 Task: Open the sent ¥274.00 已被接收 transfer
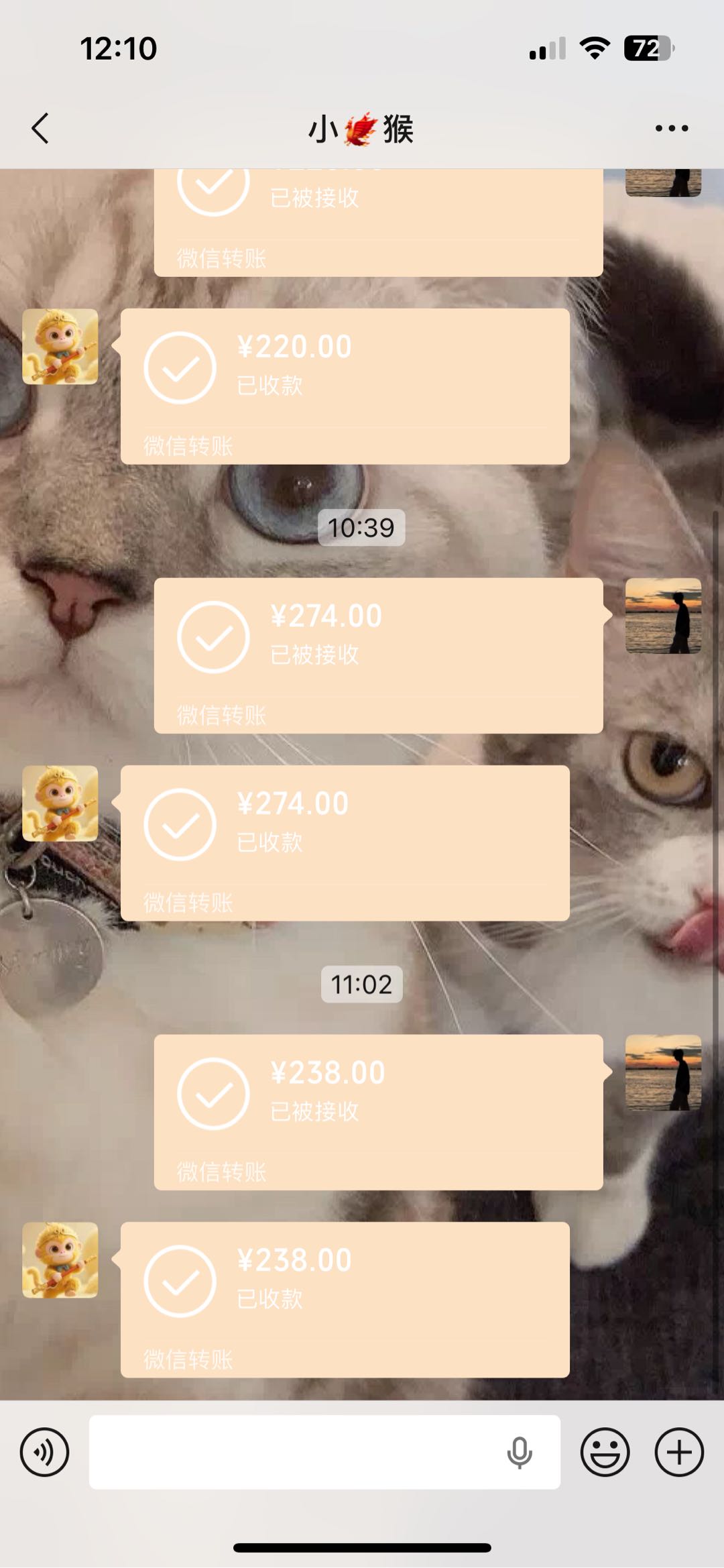378,655
